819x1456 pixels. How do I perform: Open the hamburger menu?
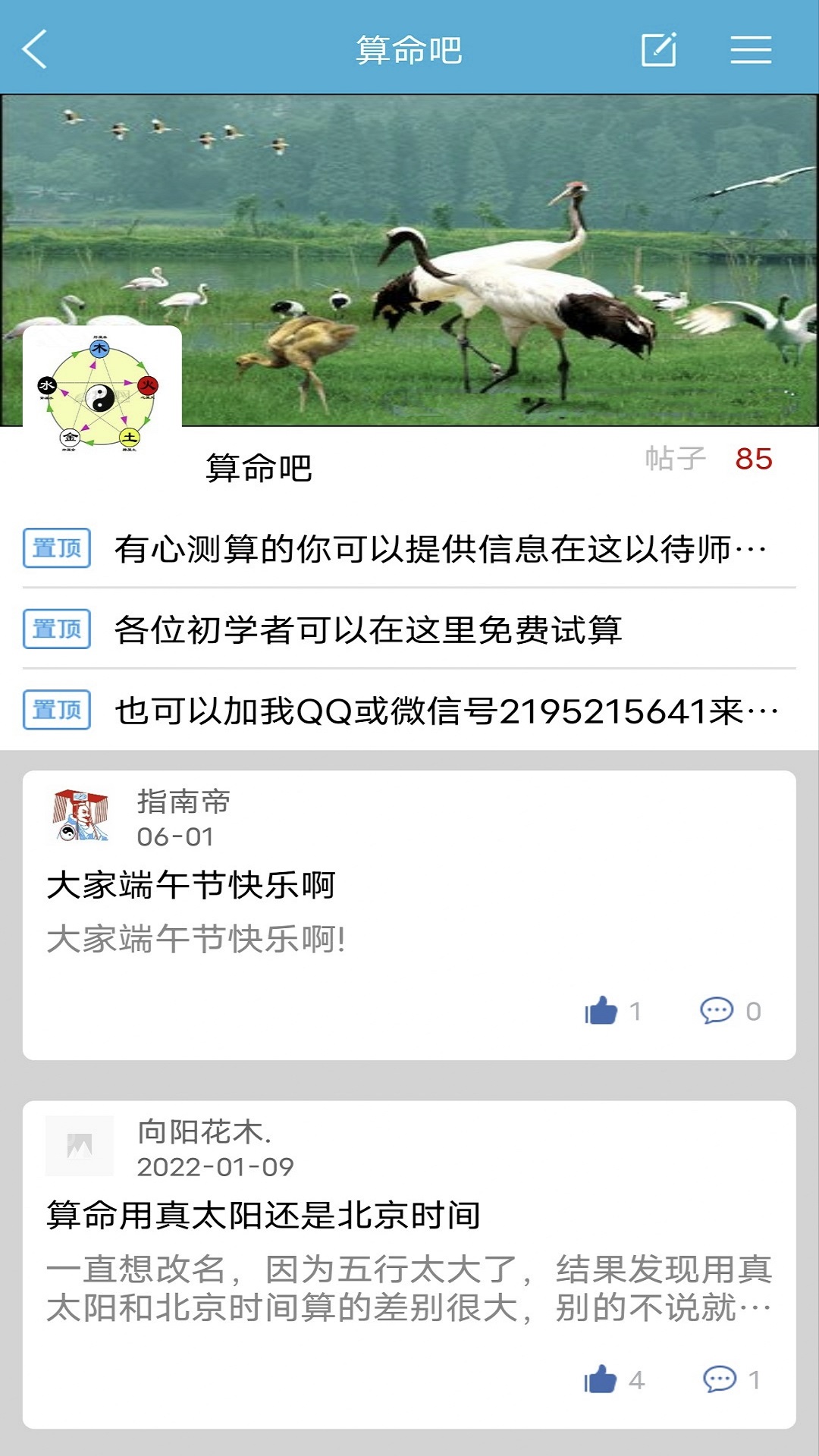[x=748, y=49]
